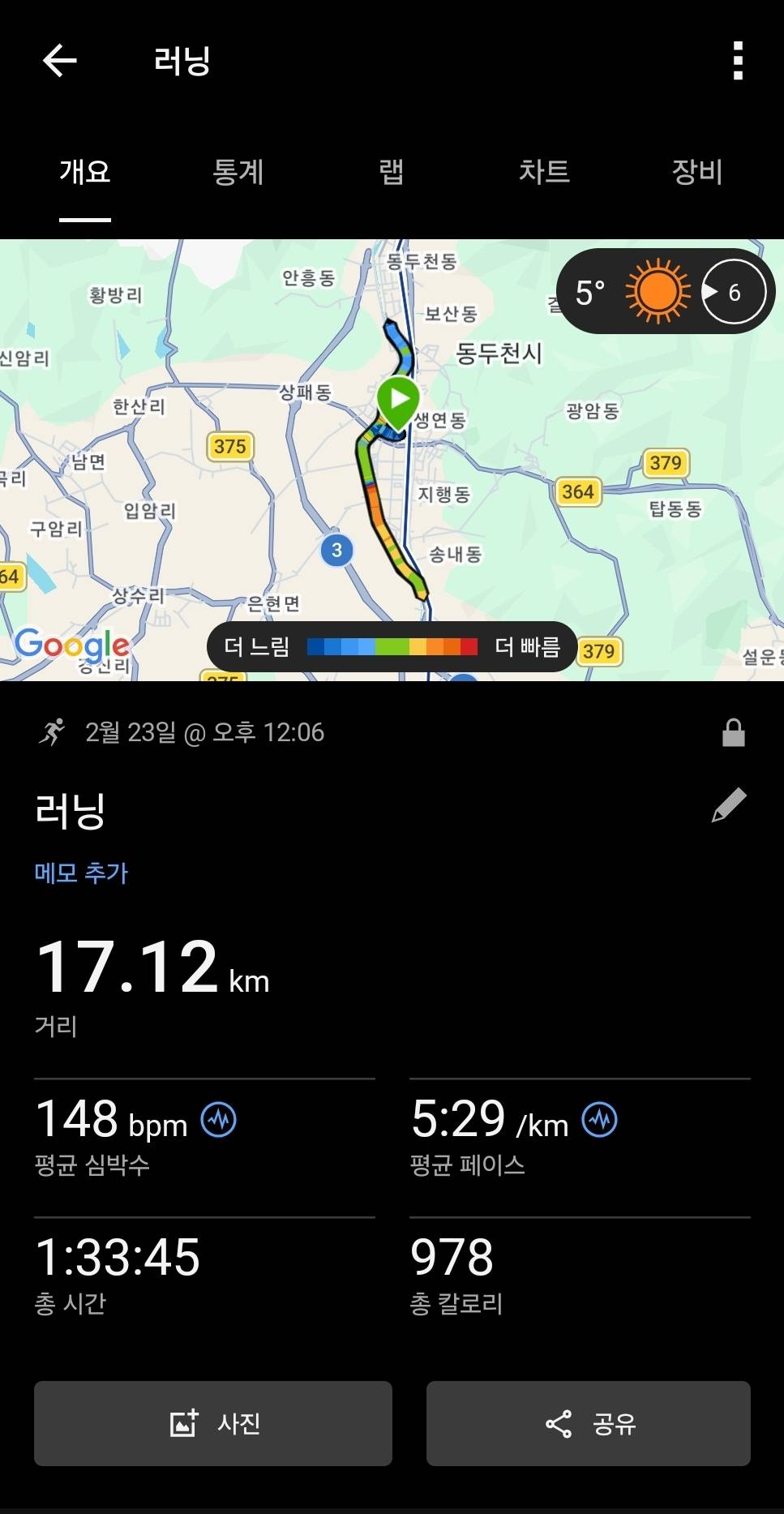The image size is (784, 1514).
Task: Tap the pulse icon next to average pace
Action: (x=598, y=1120)
